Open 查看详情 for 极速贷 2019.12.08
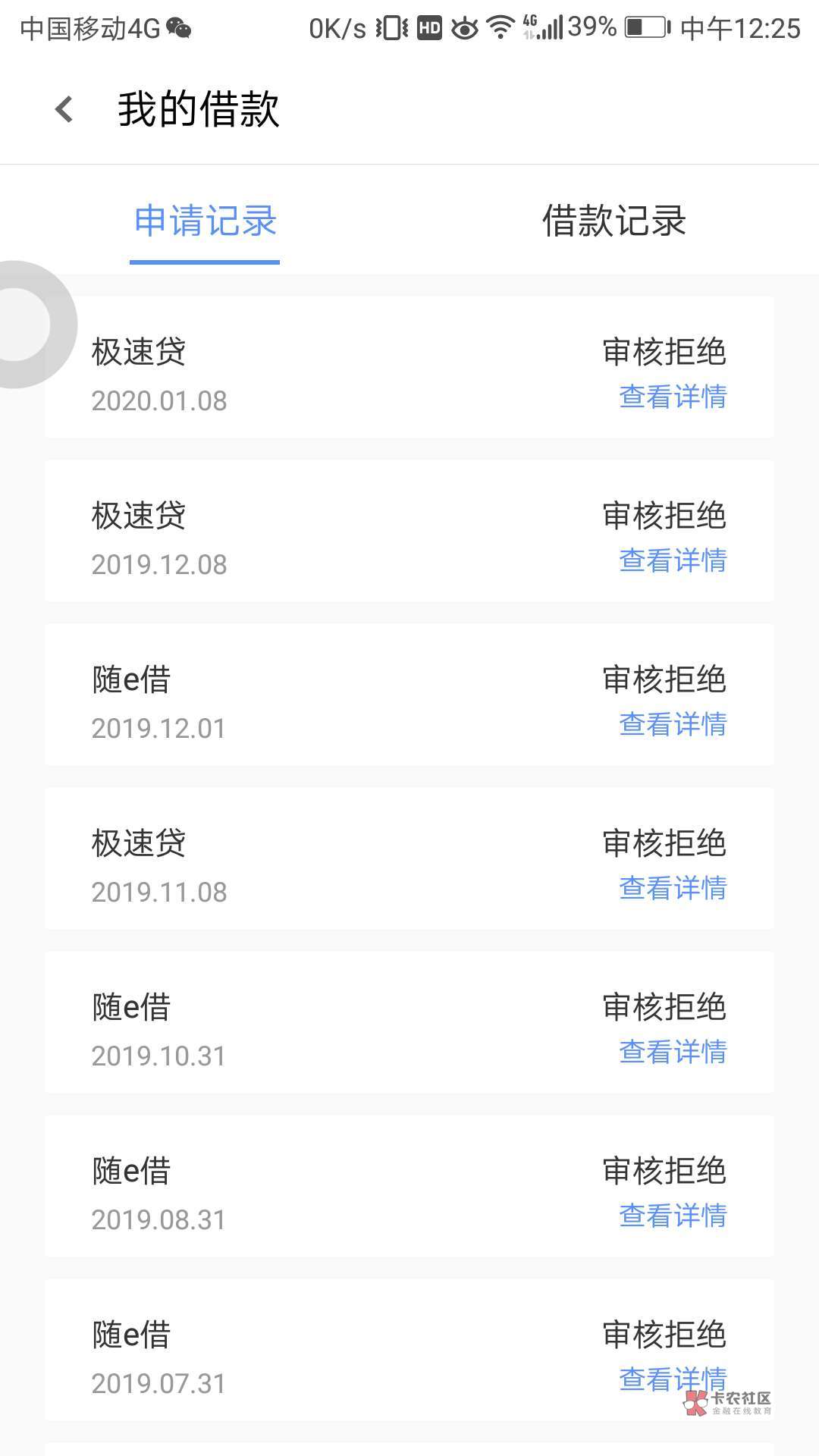Screen dimensions: 819x1456 [x=673, y=560]
